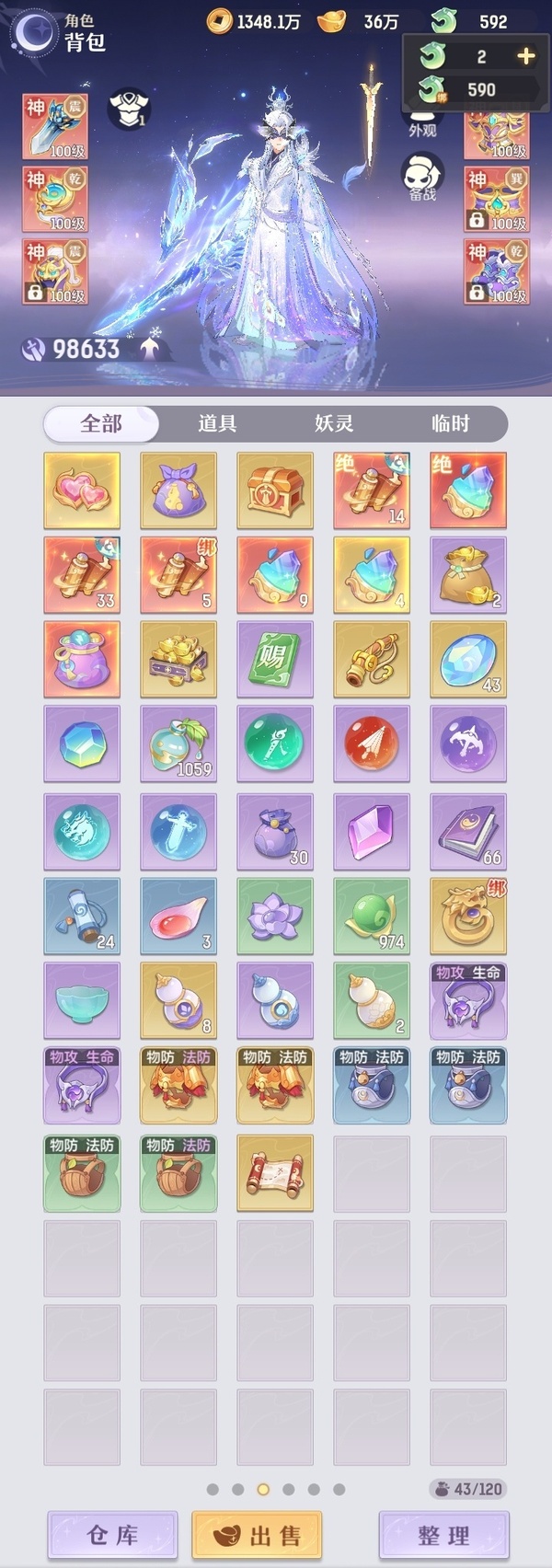Tap the 出售 sell button

[258, 1535]
